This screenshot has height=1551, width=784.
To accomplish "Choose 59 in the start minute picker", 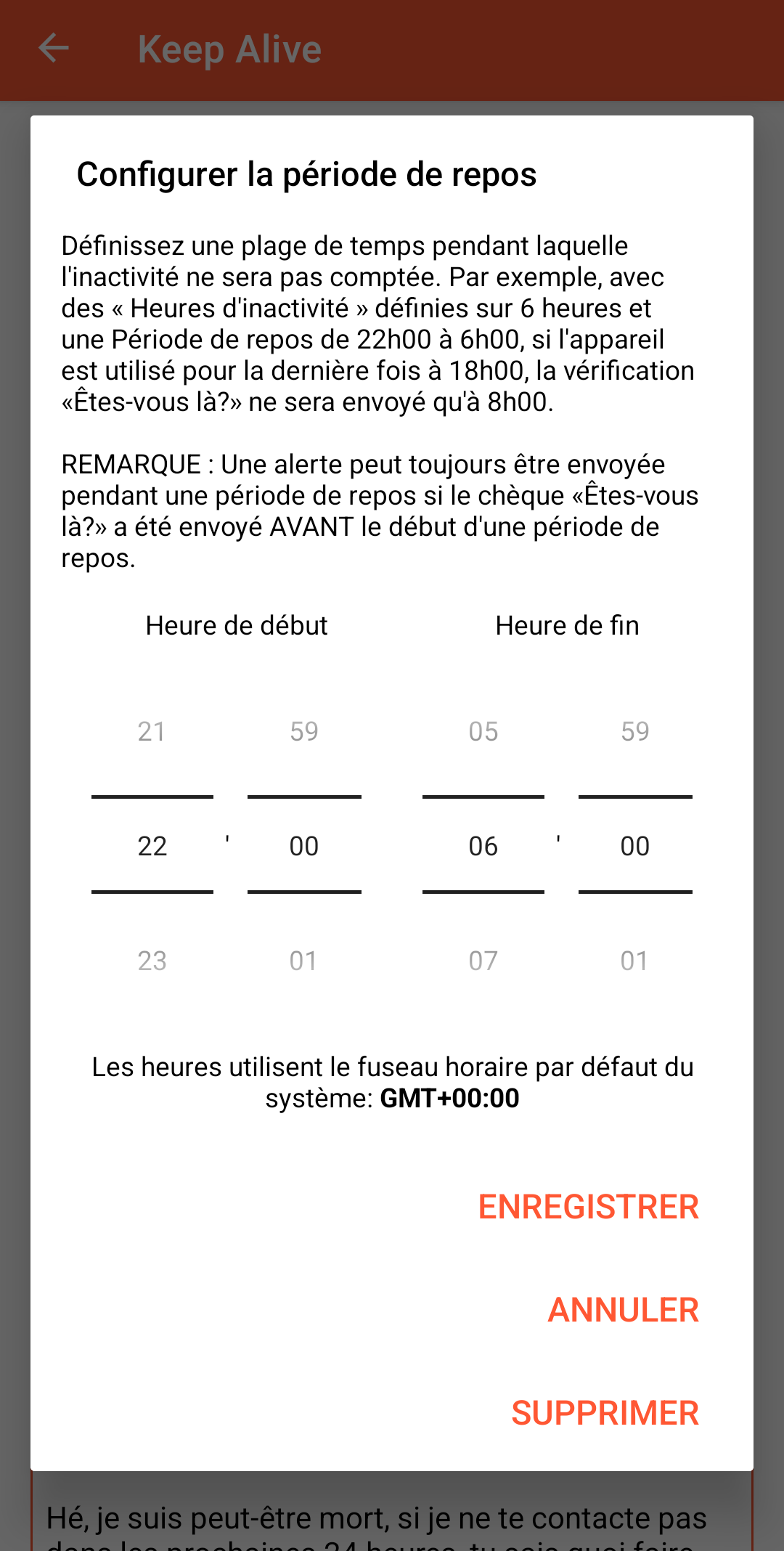I will click(x=303, y=731).
